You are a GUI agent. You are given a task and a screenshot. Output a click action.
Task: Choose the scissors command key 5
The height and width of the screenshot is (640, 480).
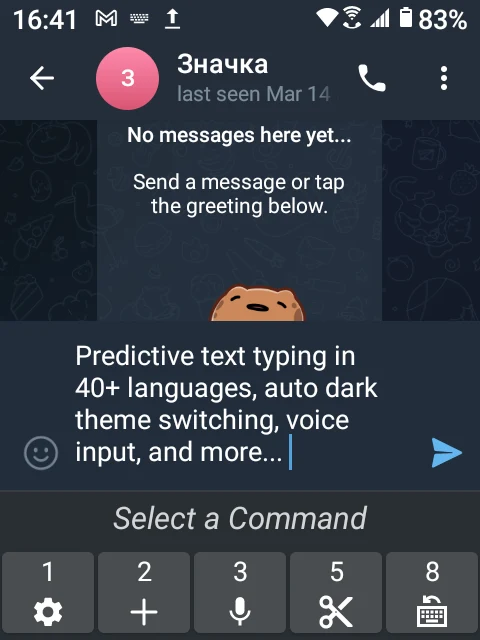coord(336,592)
